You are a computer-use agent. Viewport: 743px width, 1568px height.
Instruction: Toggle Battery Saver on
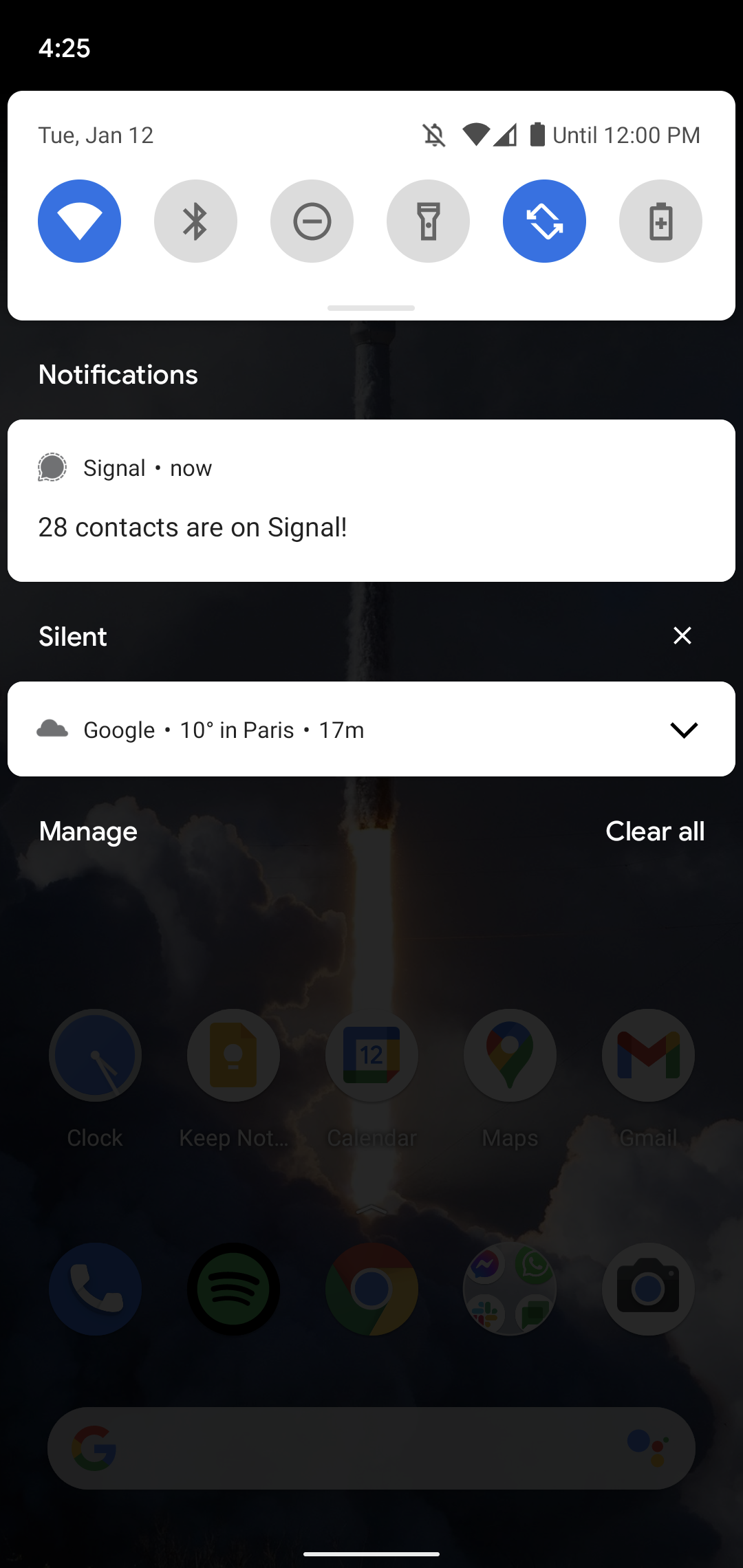coord(660,221)
